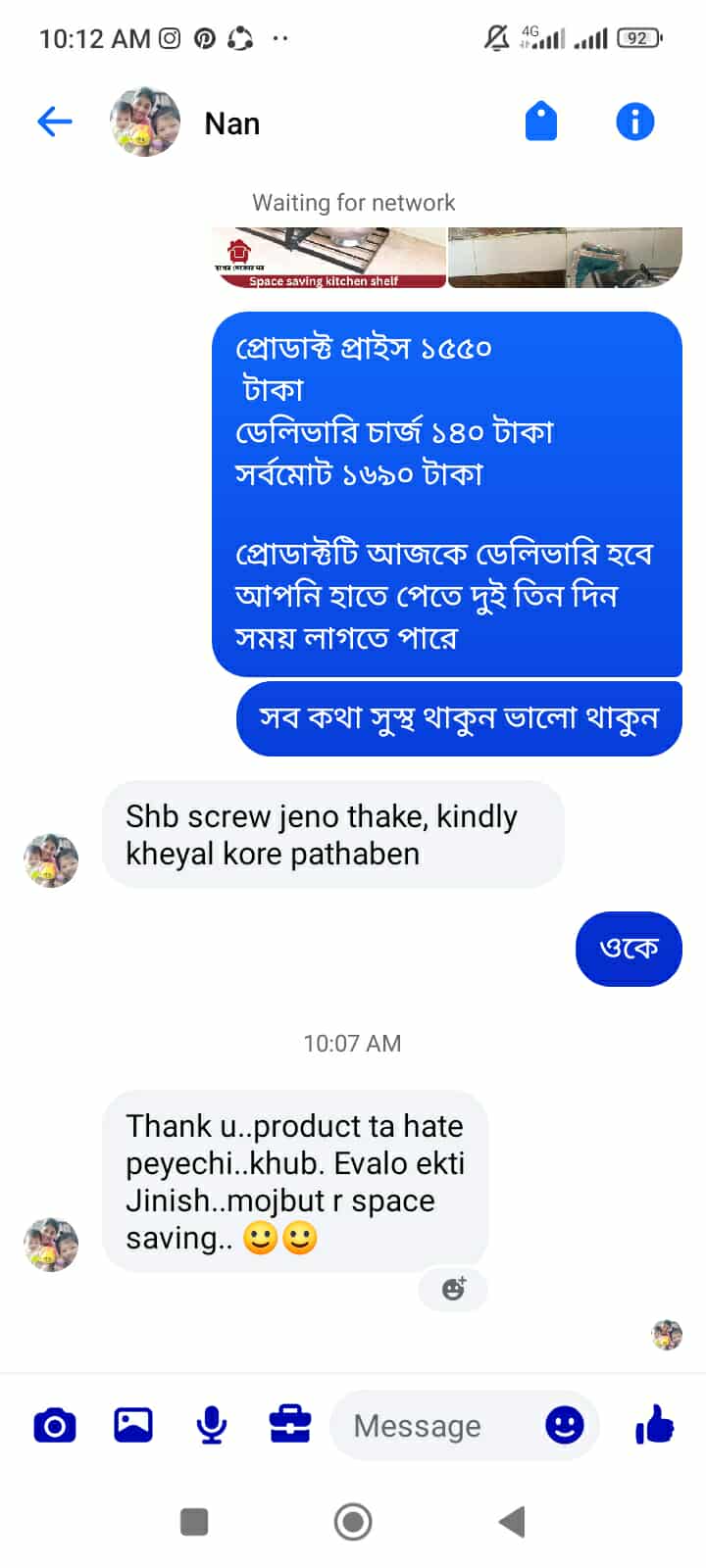Focus the Message text field

pyautogui.click(x=431, y=1426)
